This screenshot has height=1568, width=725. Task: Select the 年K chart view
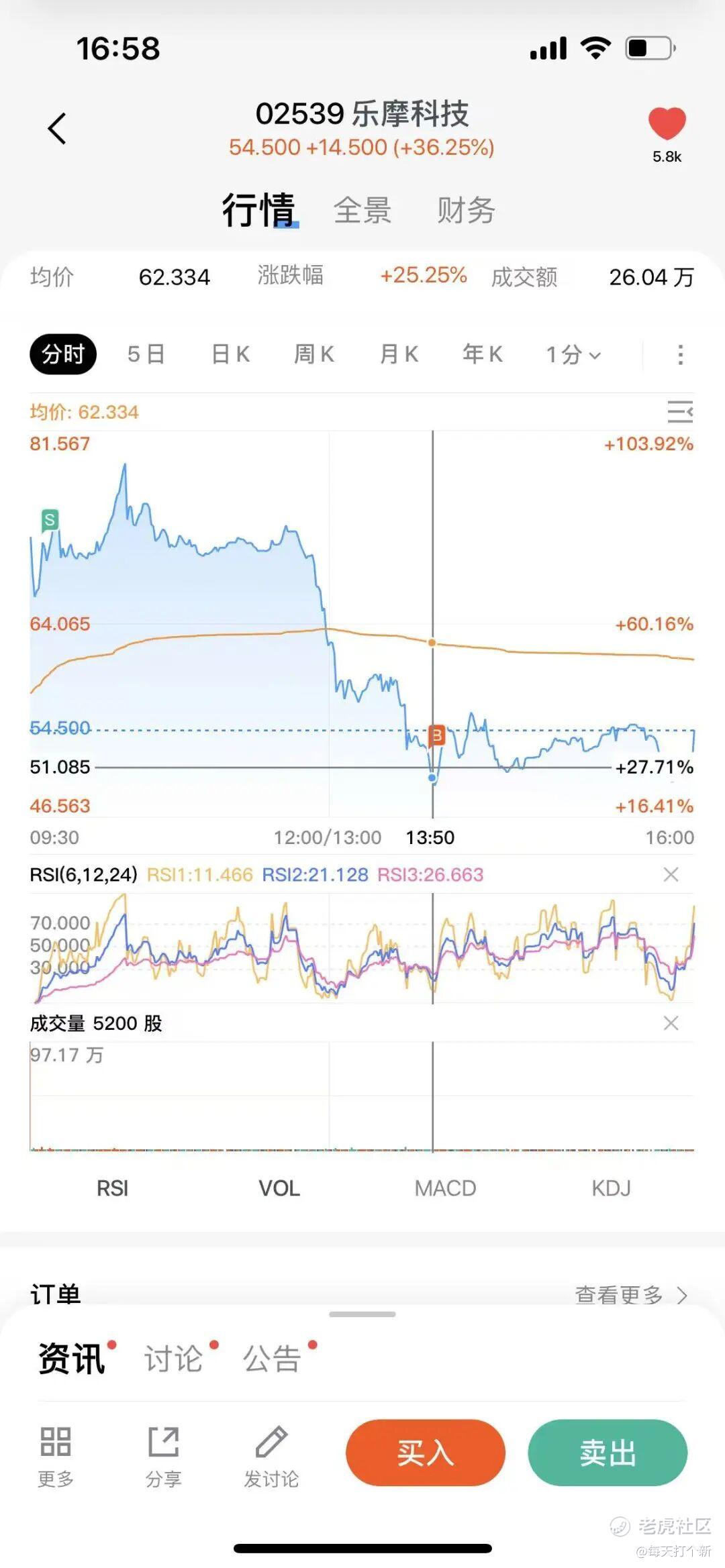point(483,354)
